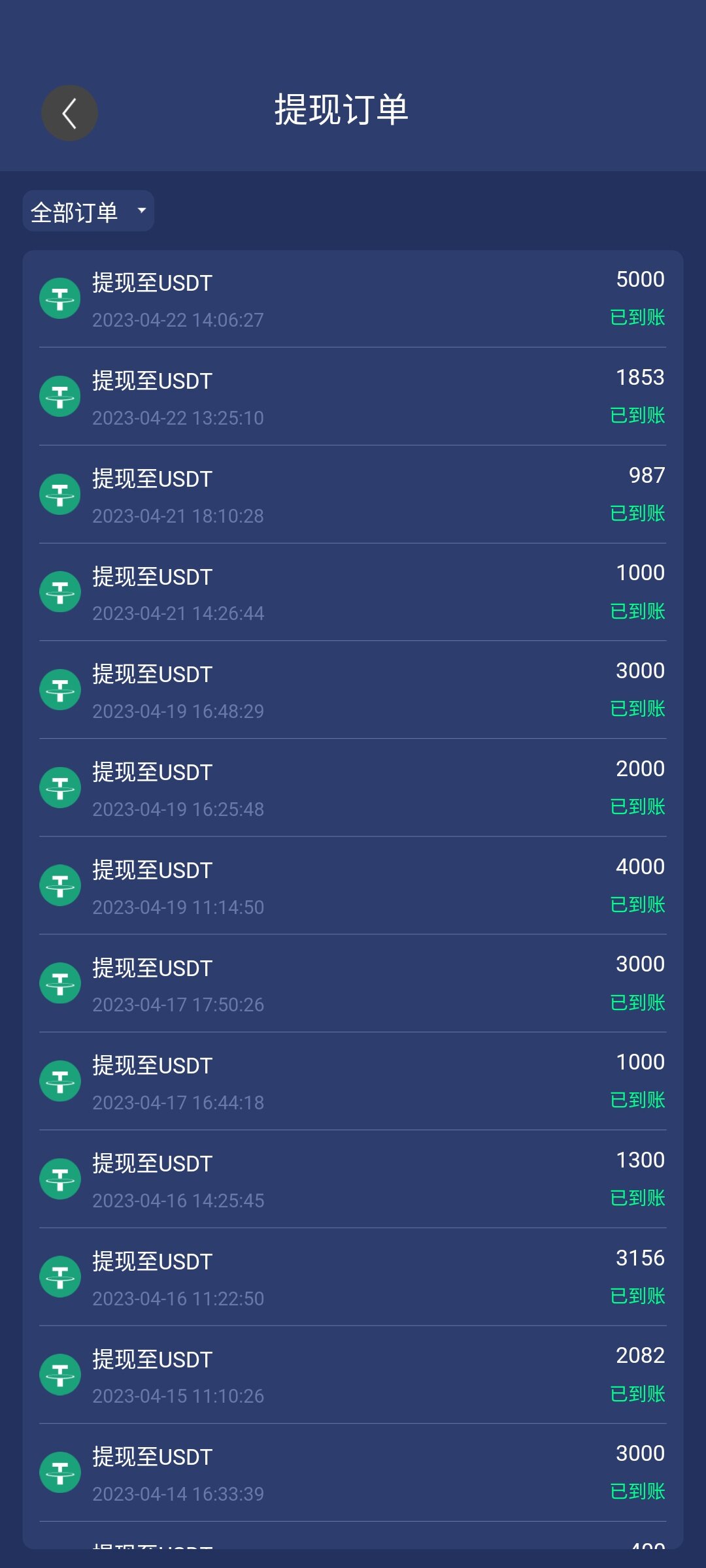Open the 2082 withdrawal order
This screenshot has height=1568, width=706.
[x=353, y=1375]
